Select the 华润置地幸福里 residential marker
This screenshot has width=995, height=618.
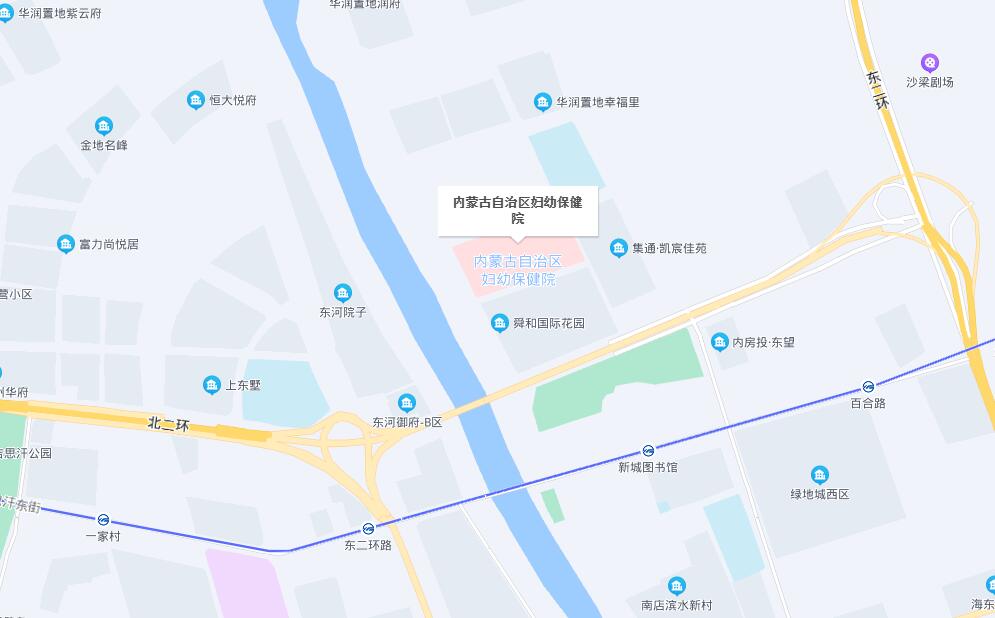tap(543, 102)
